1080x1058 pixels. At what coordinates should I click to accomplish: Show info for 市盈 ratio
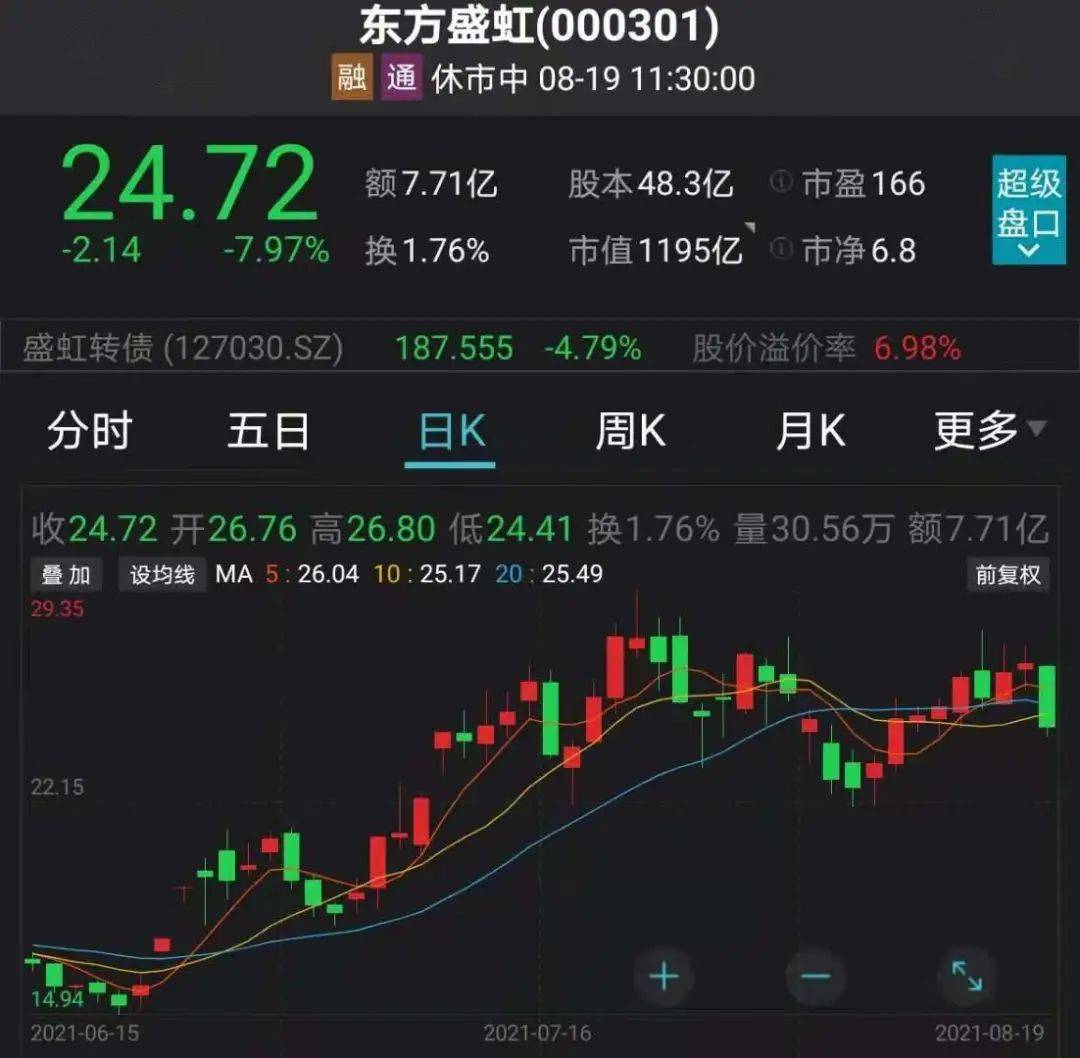(782, 183)
